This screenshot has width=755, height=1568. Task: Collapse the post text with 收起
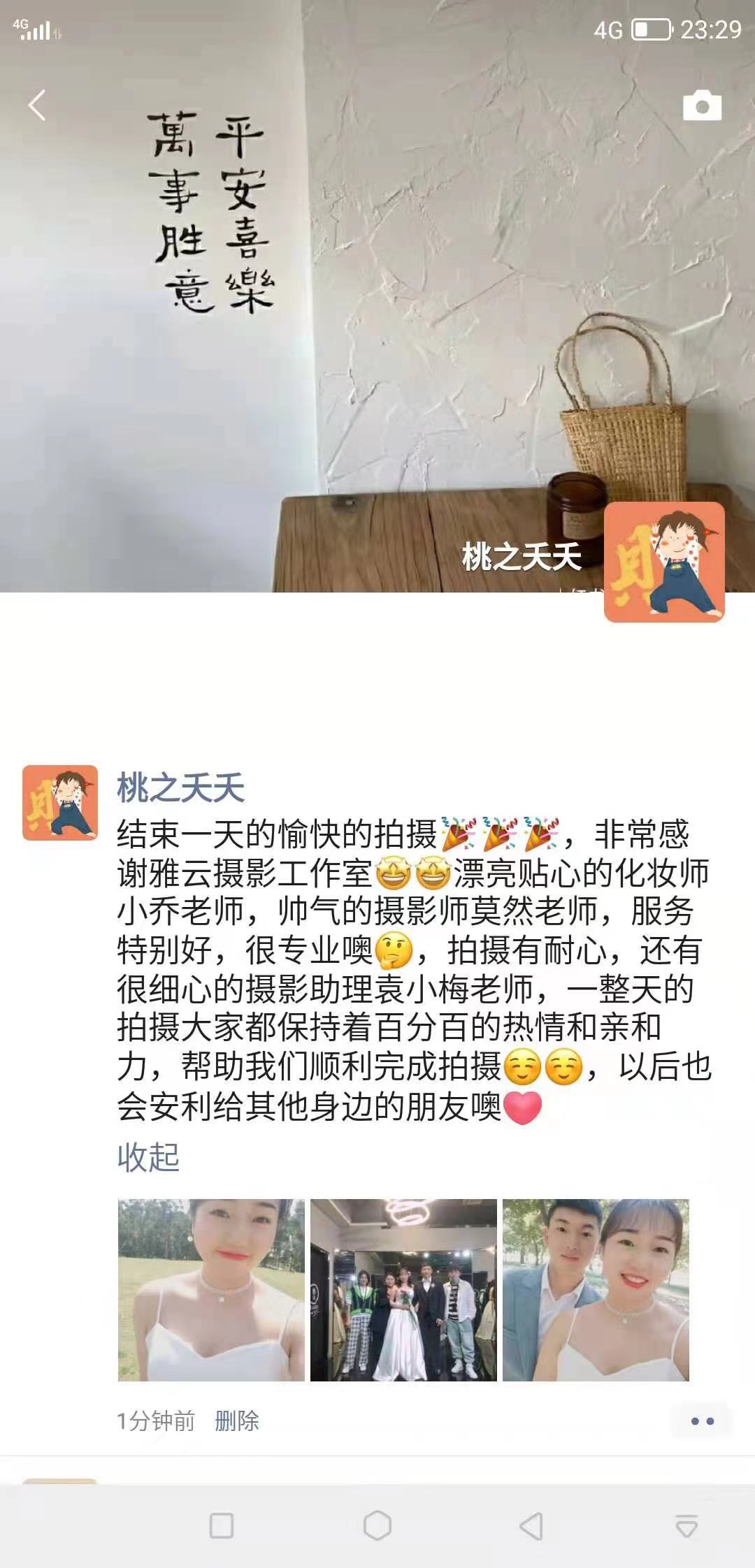pos(148,1157)
